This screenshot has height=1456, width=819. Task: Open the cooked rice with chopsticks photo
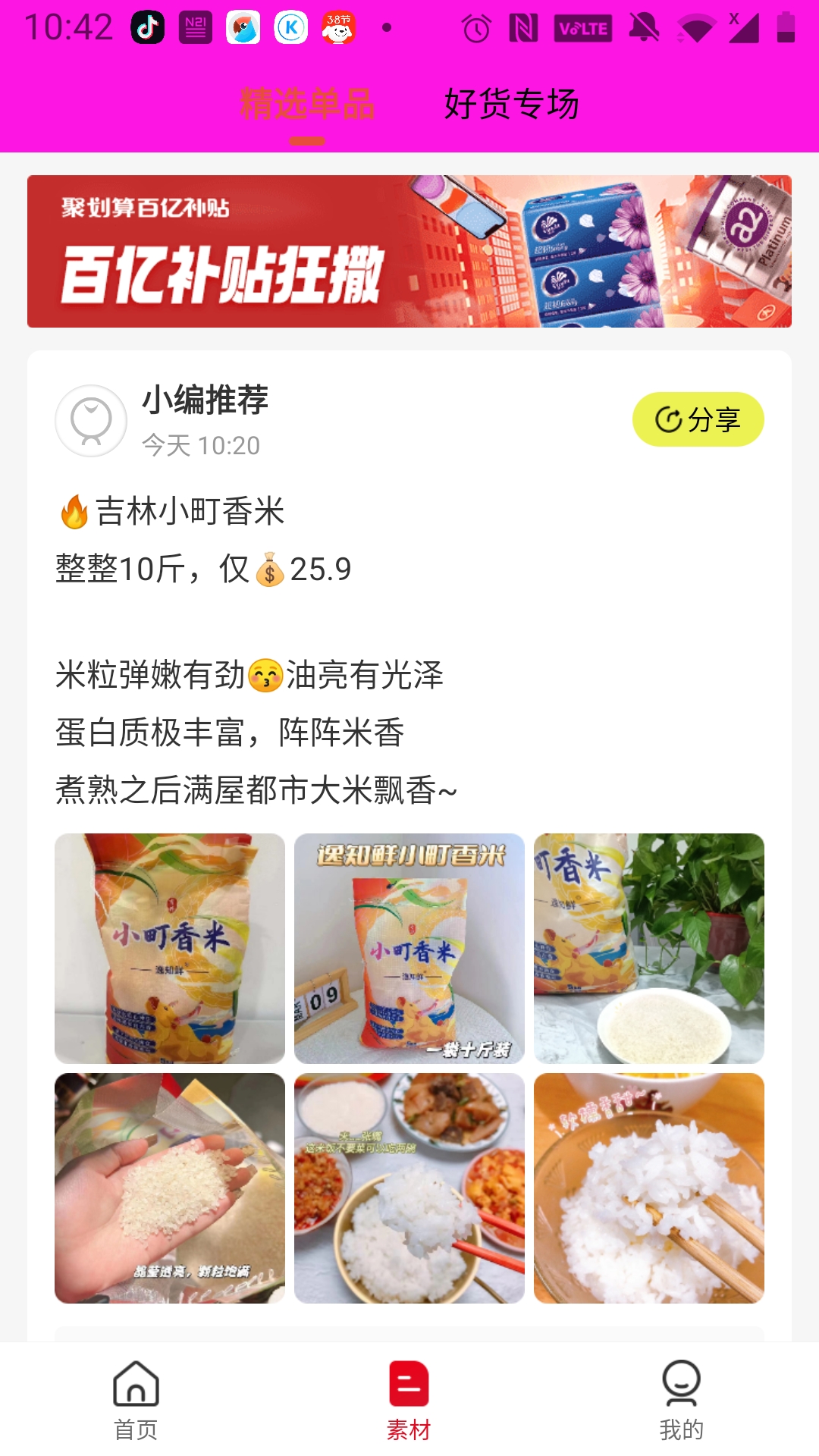(649, 1188)
